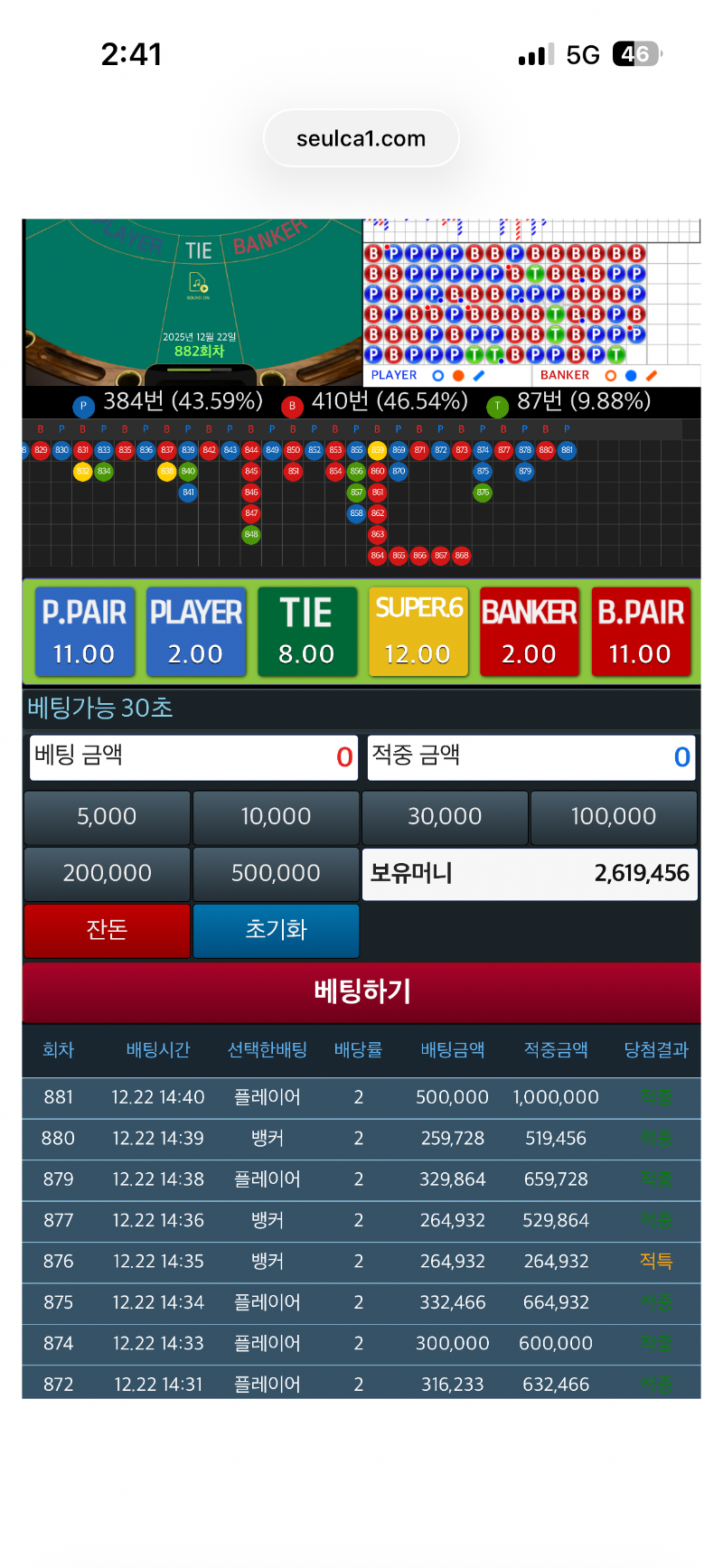Screen dimensions: 723x1568
Task: Open the seulca1.com address bar
Action: 361,138
